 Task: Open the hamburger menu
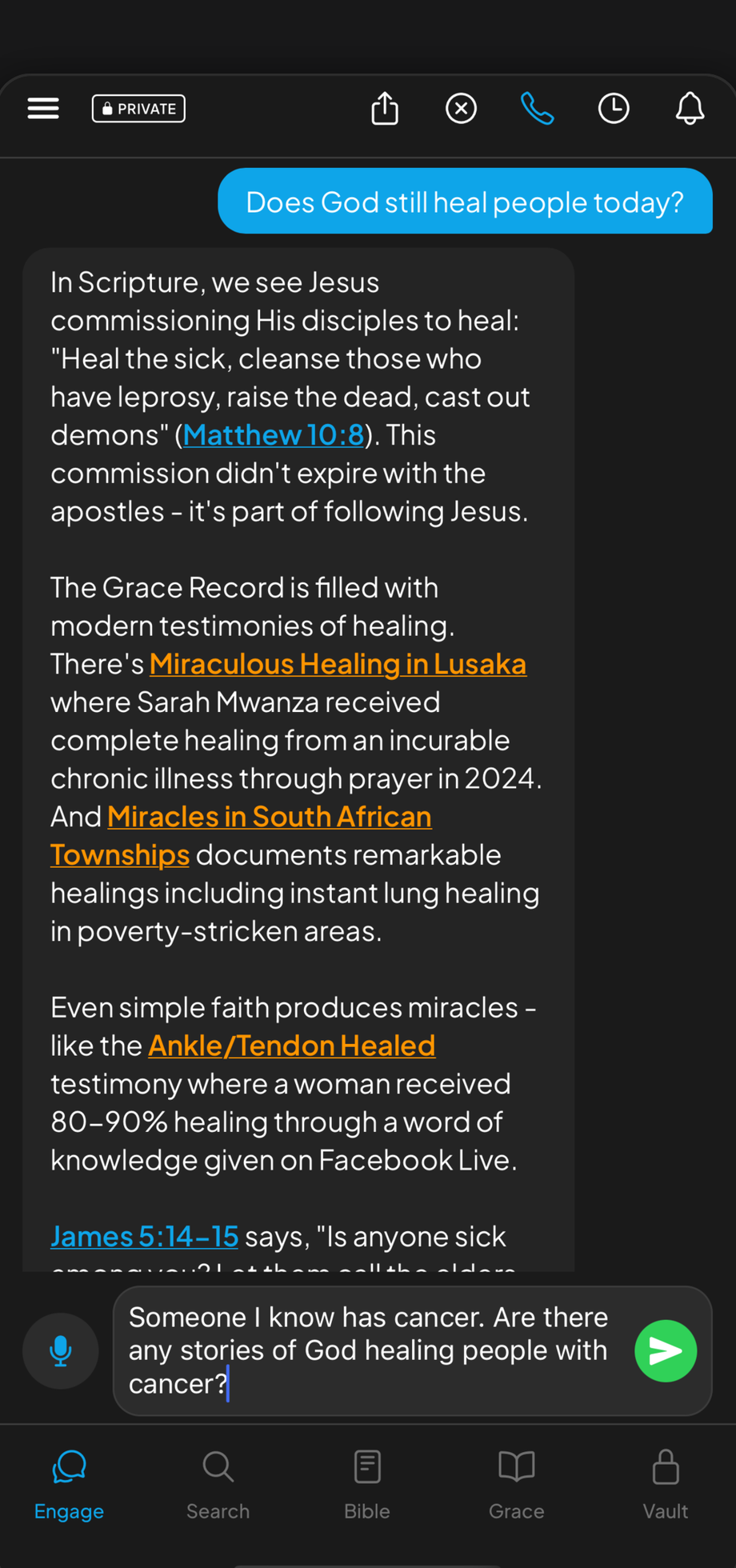click(43, 108)
